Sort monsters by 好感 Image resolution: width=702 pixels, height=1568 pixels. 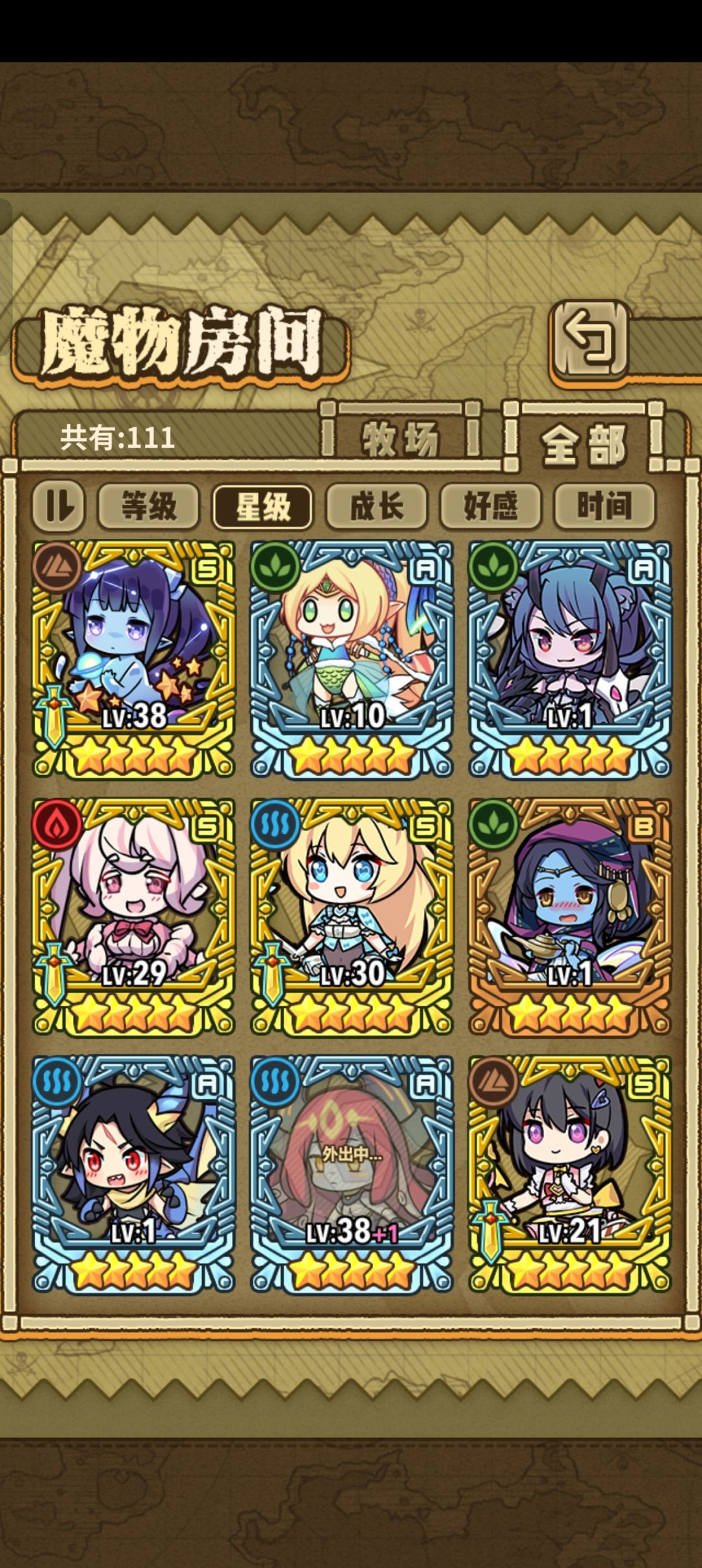tap(490, 506)
